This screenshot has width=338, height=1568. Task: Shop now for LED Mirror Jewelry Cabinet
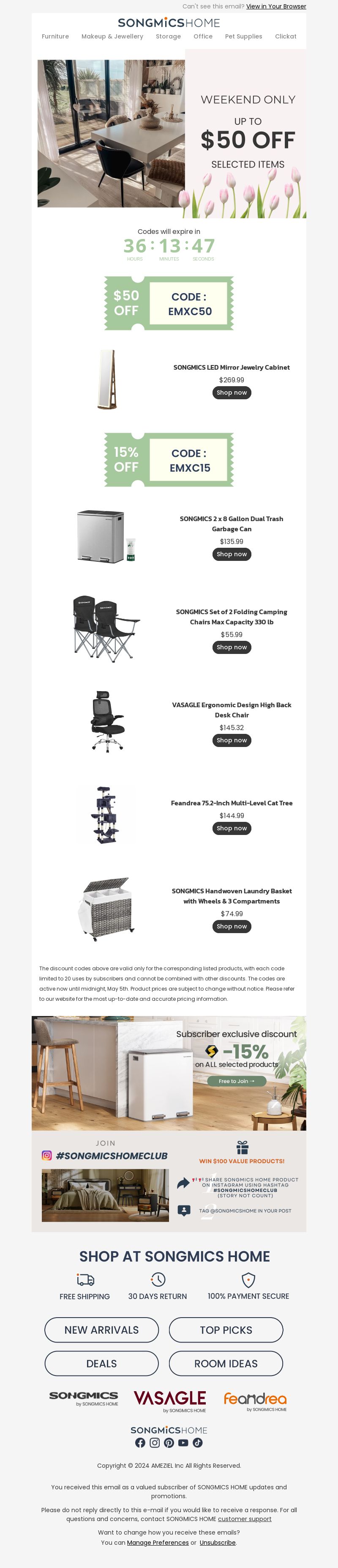232,393
